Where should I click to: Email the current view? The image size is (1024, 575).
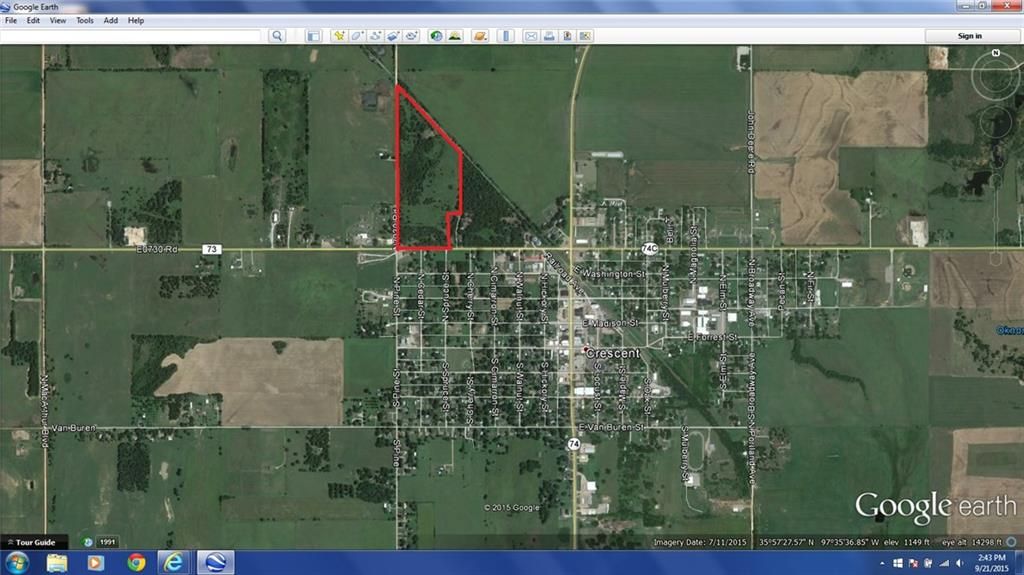click(x=531, y=36)
